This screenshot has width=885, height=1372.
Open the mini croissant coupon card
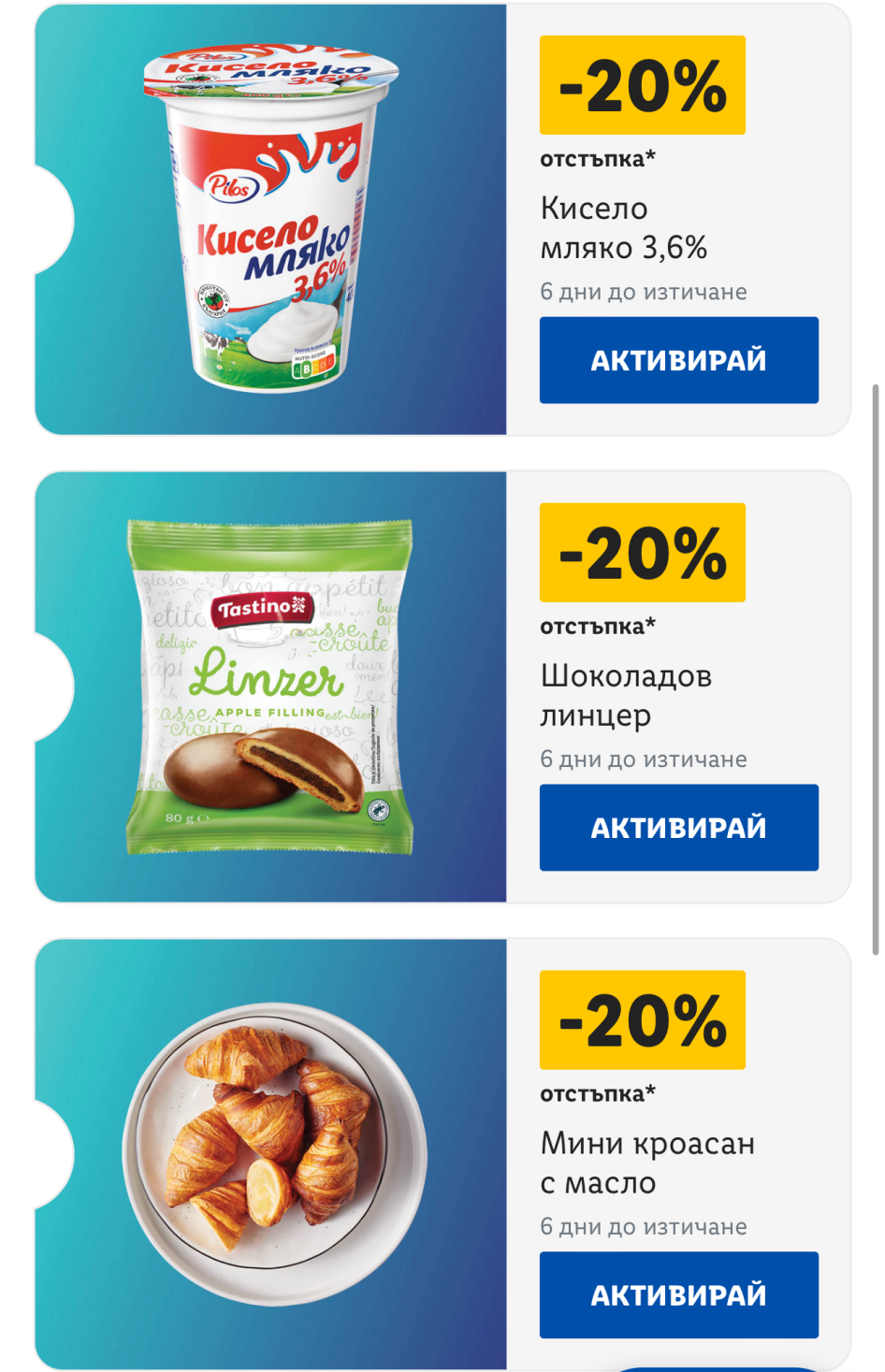point(271,1155)
